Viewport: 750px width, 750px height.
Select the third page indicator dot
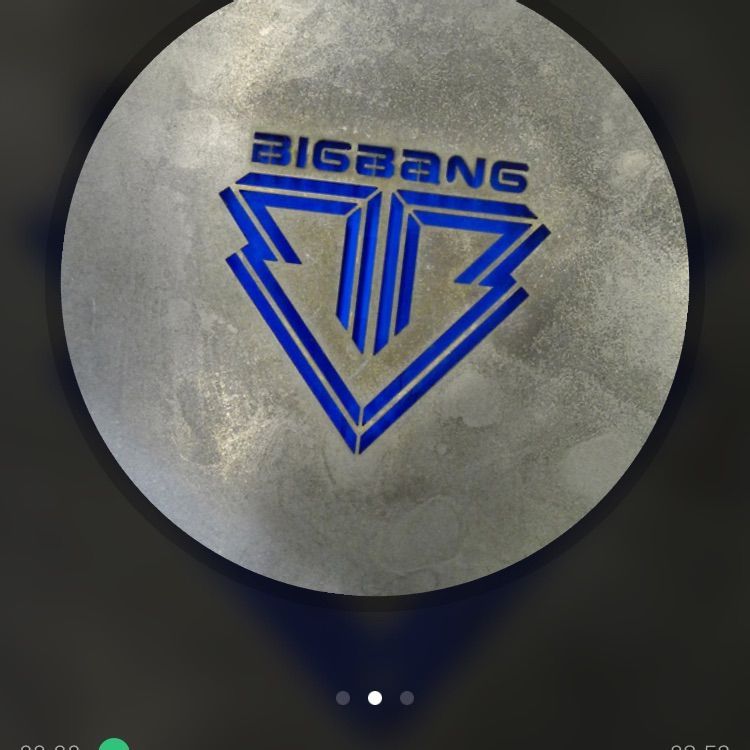(x=407, y=698)
